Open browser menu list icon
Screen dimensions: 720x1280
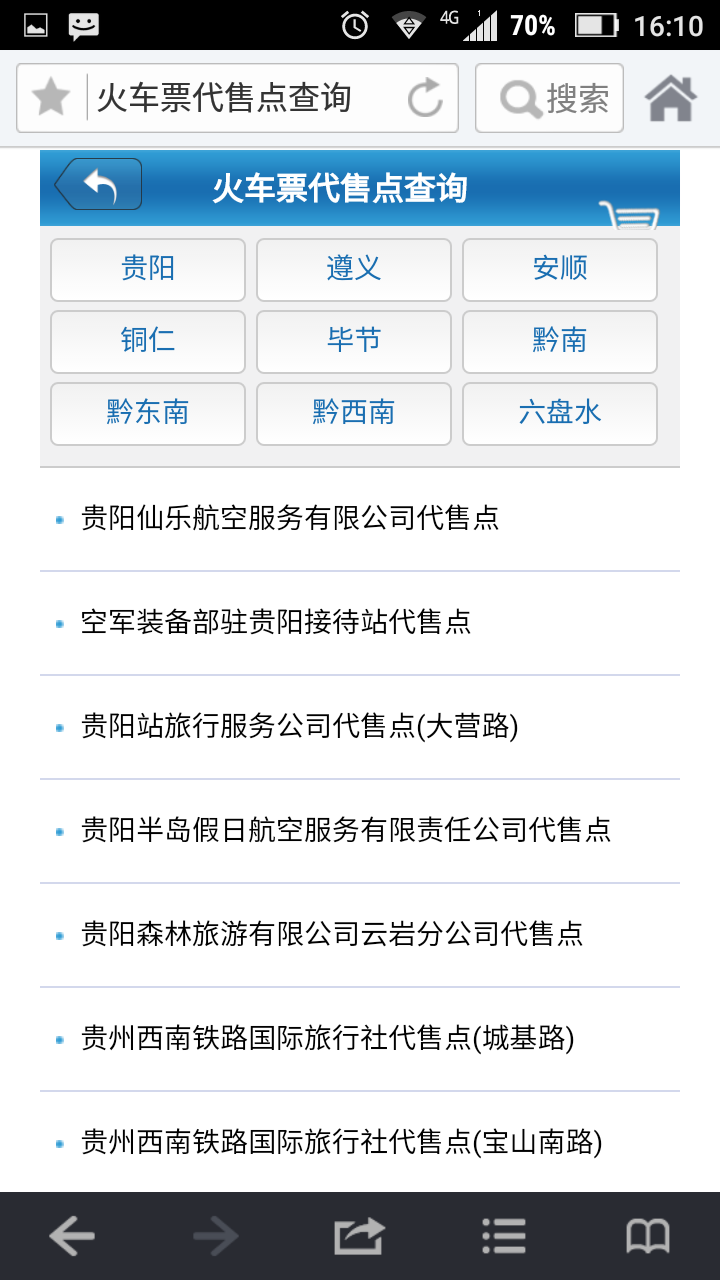(x=504, y=1237)
